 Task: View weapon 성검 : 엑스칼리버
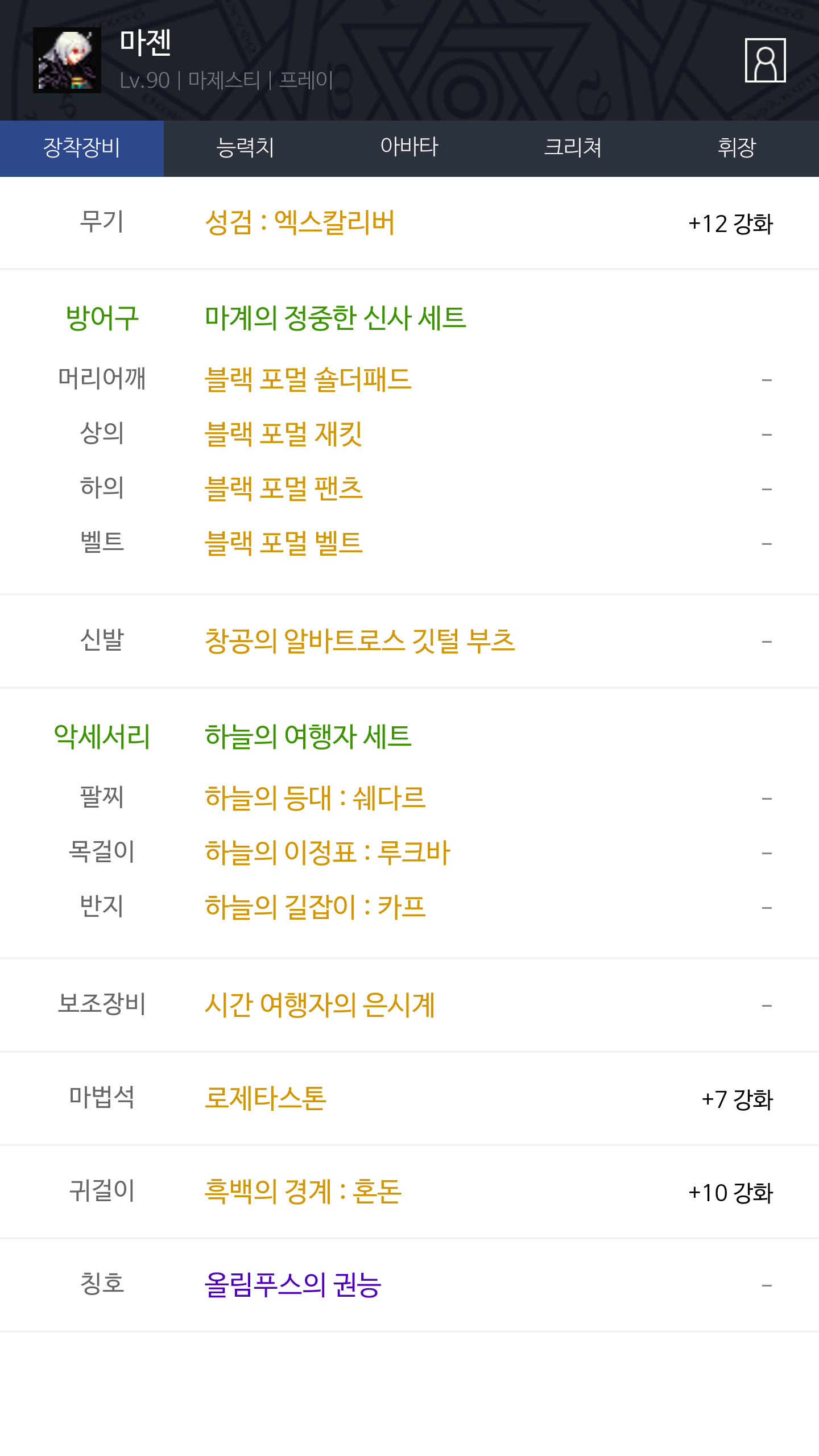[300, 222]
